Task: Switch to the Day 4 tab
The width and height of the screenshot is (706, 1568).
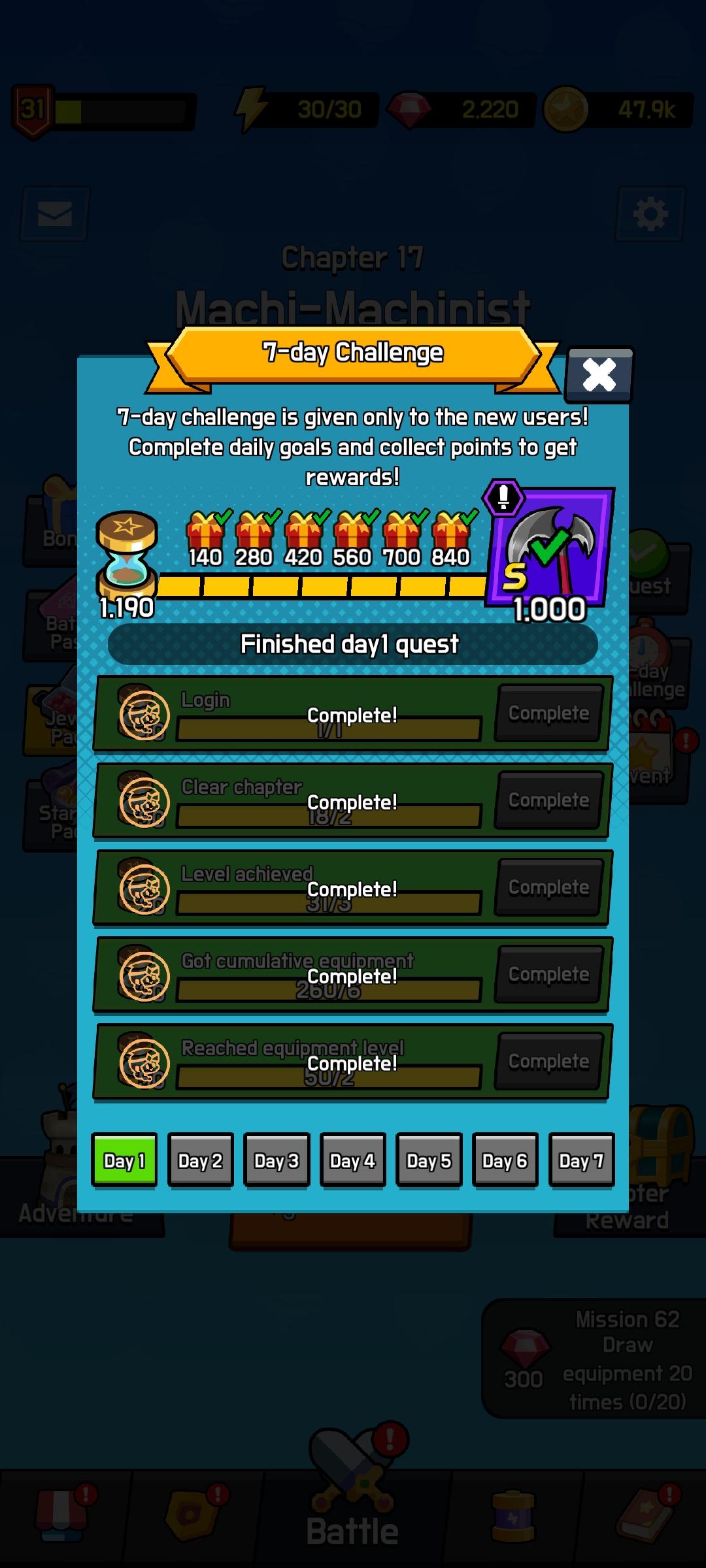Action: (352, 1162)
